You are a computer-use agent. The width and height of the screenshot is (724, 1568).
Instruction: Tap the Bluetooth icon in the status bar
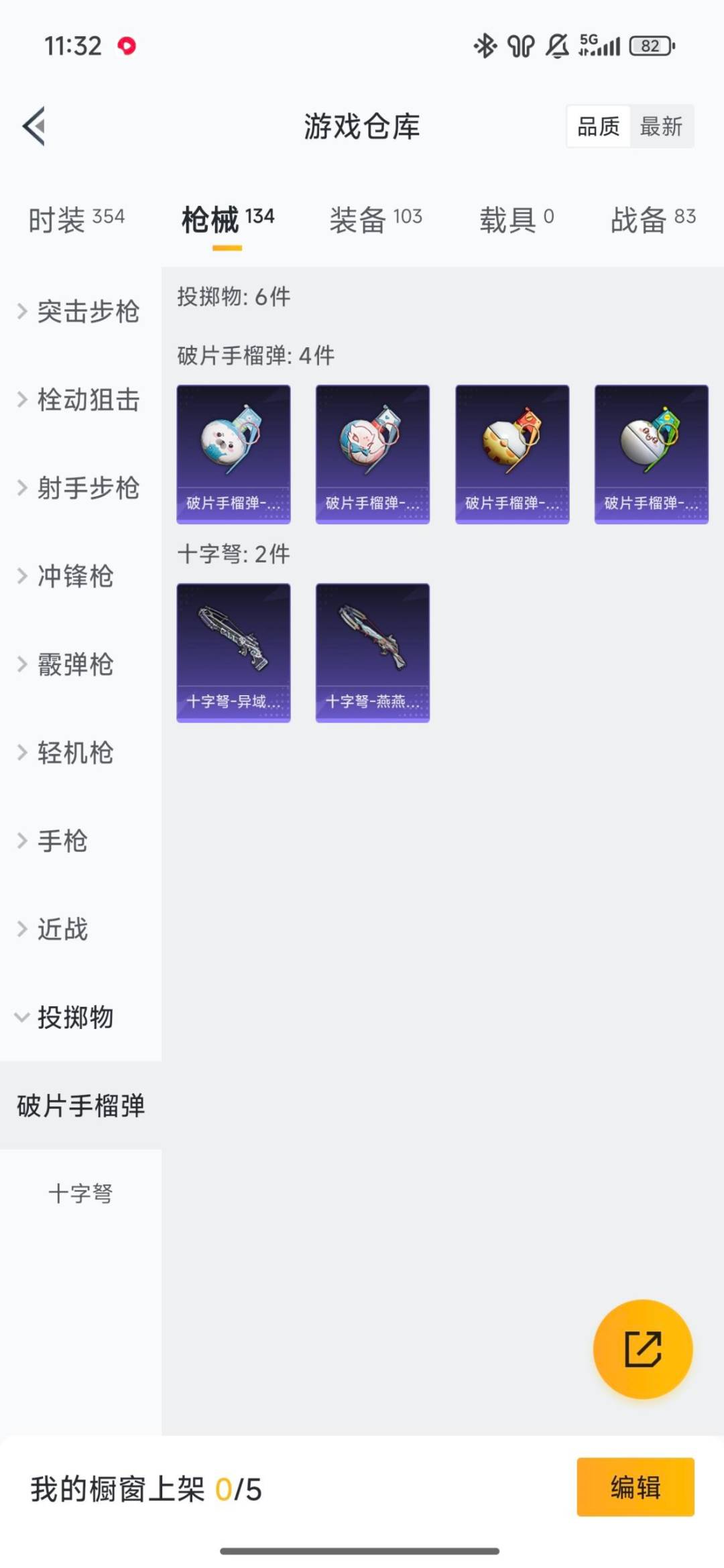point(484,46)
